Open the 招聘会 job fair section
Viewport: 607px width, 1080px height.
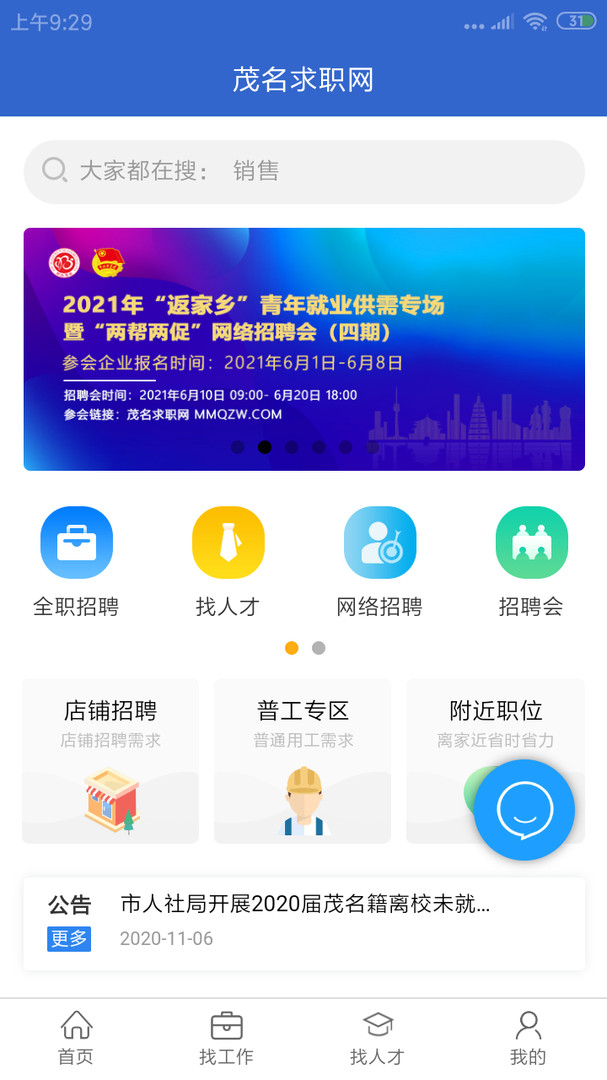click(531, 562)
